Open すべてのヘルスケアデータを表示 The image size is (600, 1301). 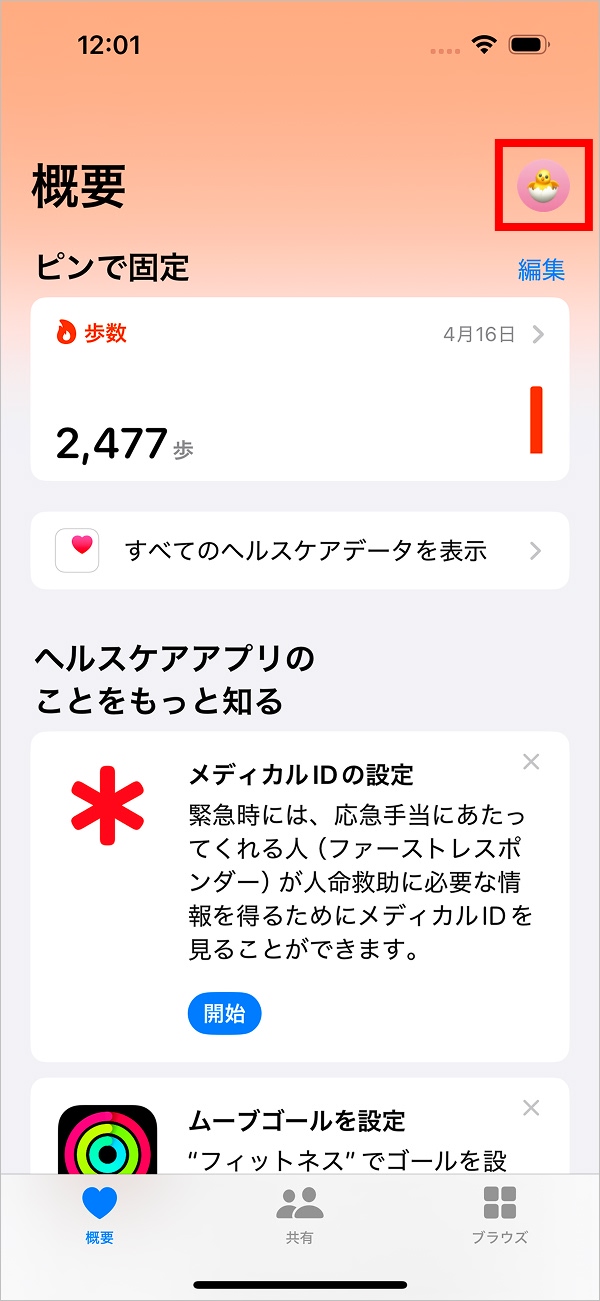pos(300,551)
